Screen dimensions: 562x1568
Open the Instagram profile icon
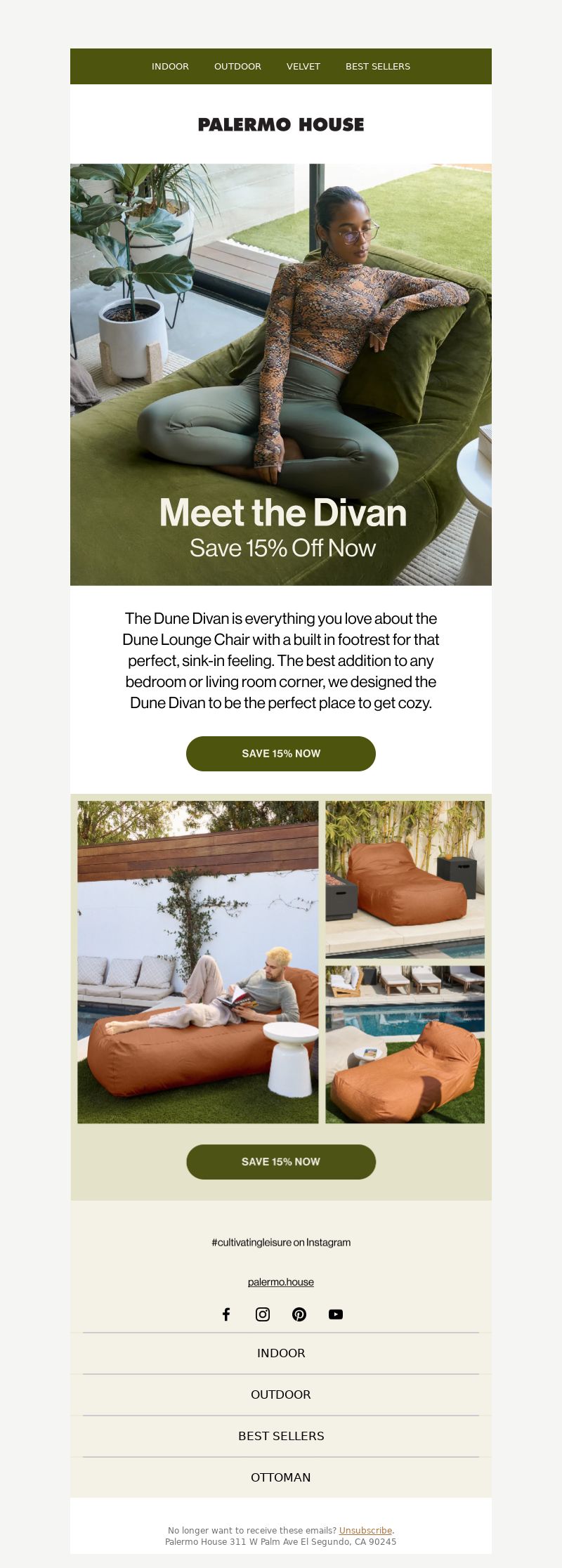click(263, 1314)
